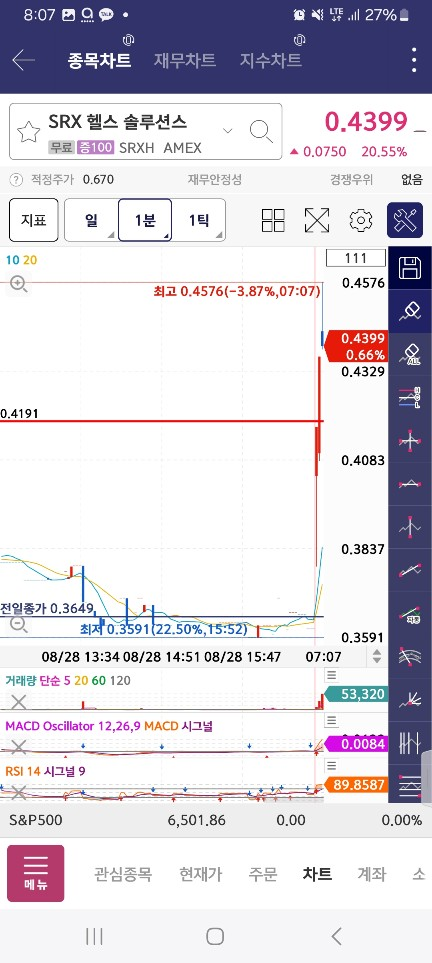Open the stock search magnifier
Viewport: 432px width, 963px height.
[x=261, y=131]
